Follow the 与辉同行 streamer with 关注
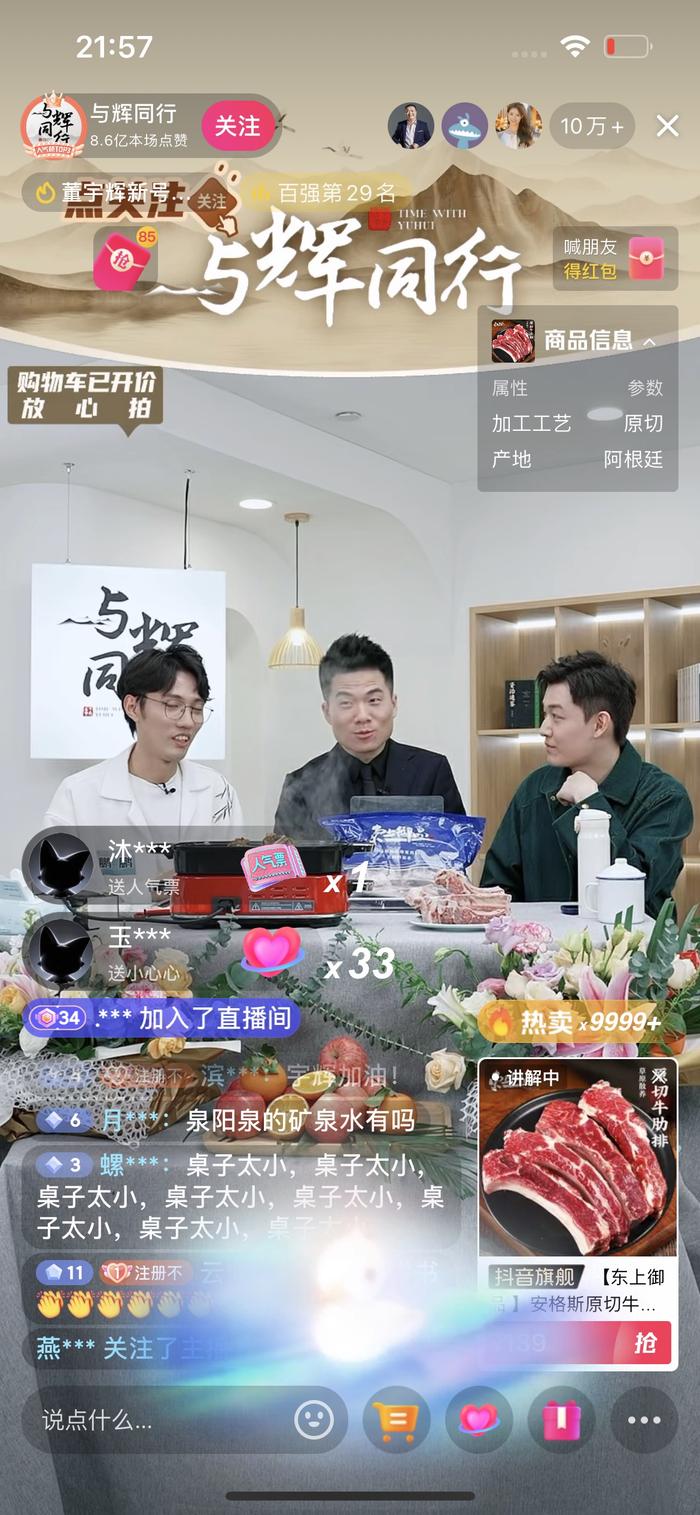The image size is (700, 1515). point(237,126)
